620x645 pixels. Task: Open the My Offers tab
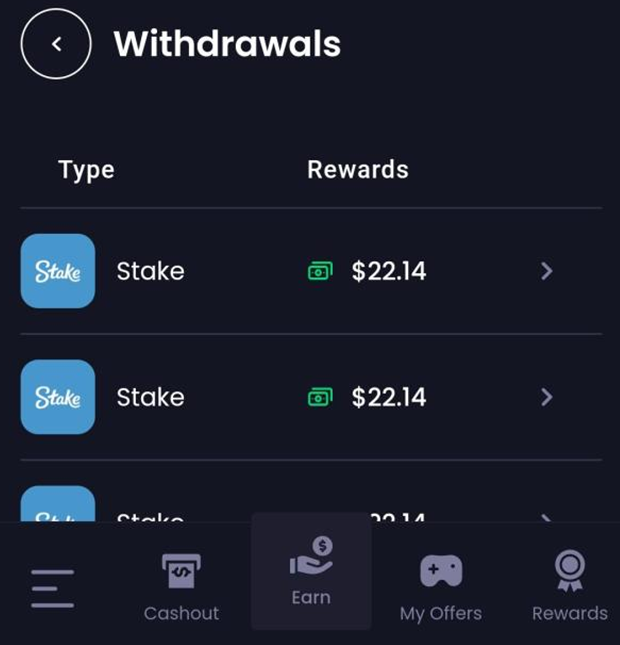441,586
